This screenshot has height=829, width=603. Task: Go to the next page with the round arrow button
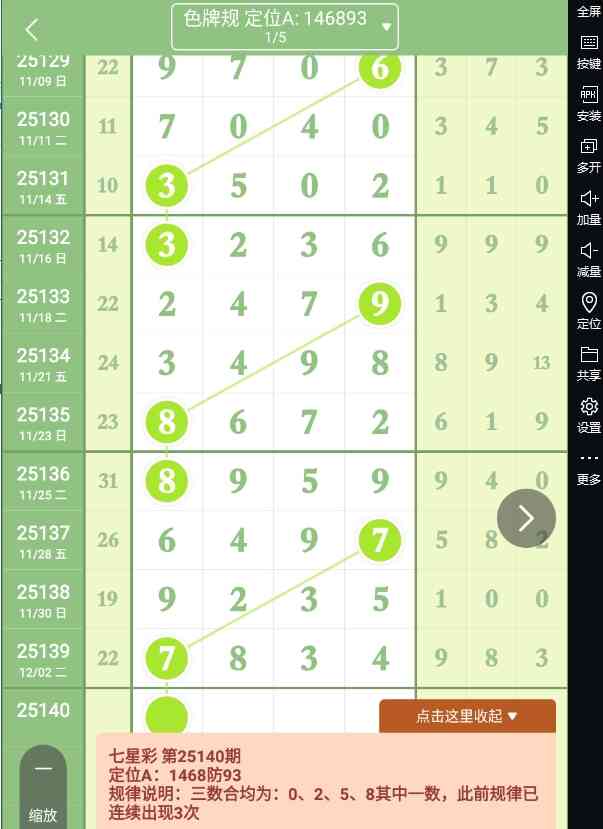click(x=526, y=518)
